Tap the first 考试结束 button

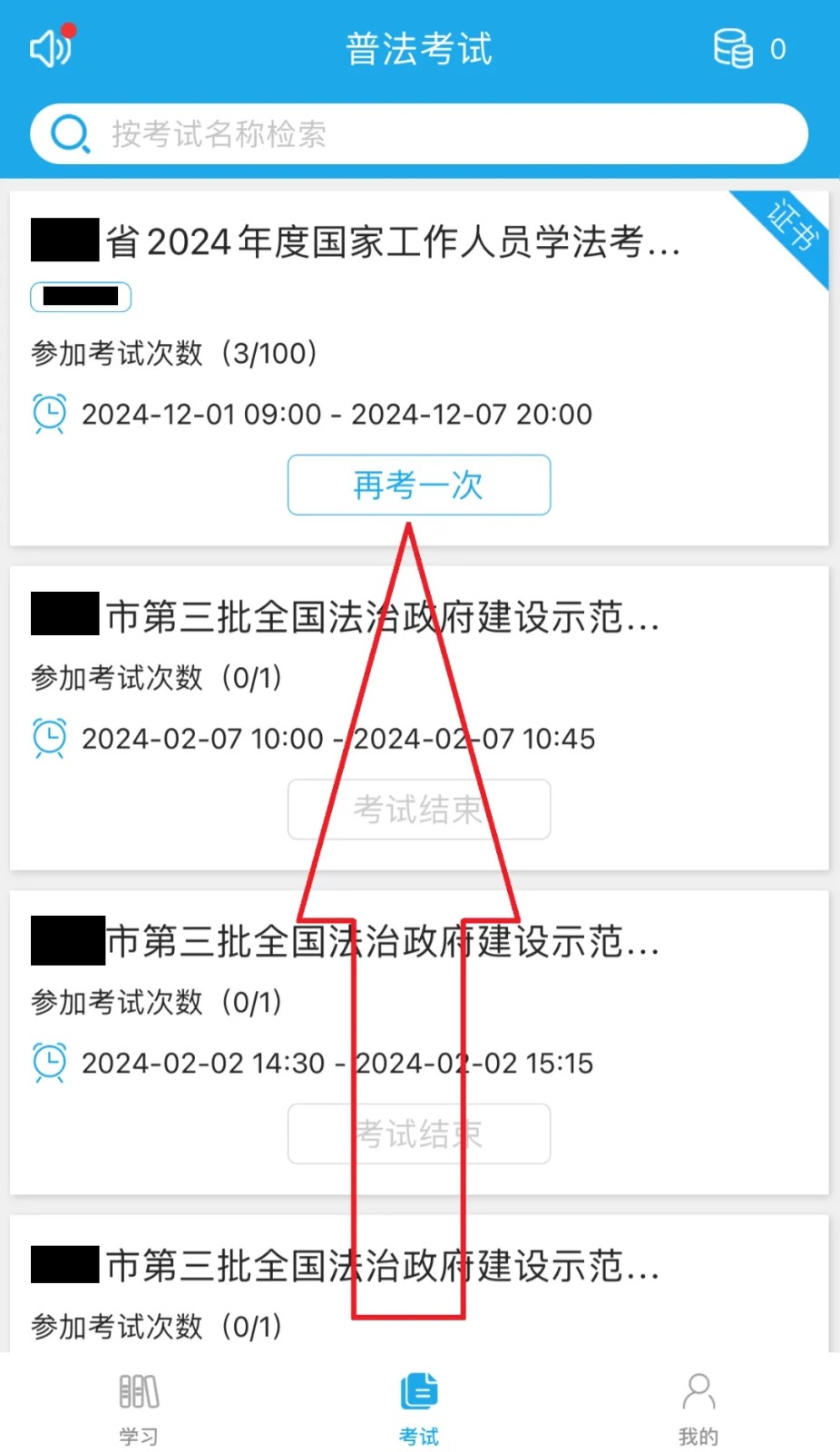pos(418,809)
